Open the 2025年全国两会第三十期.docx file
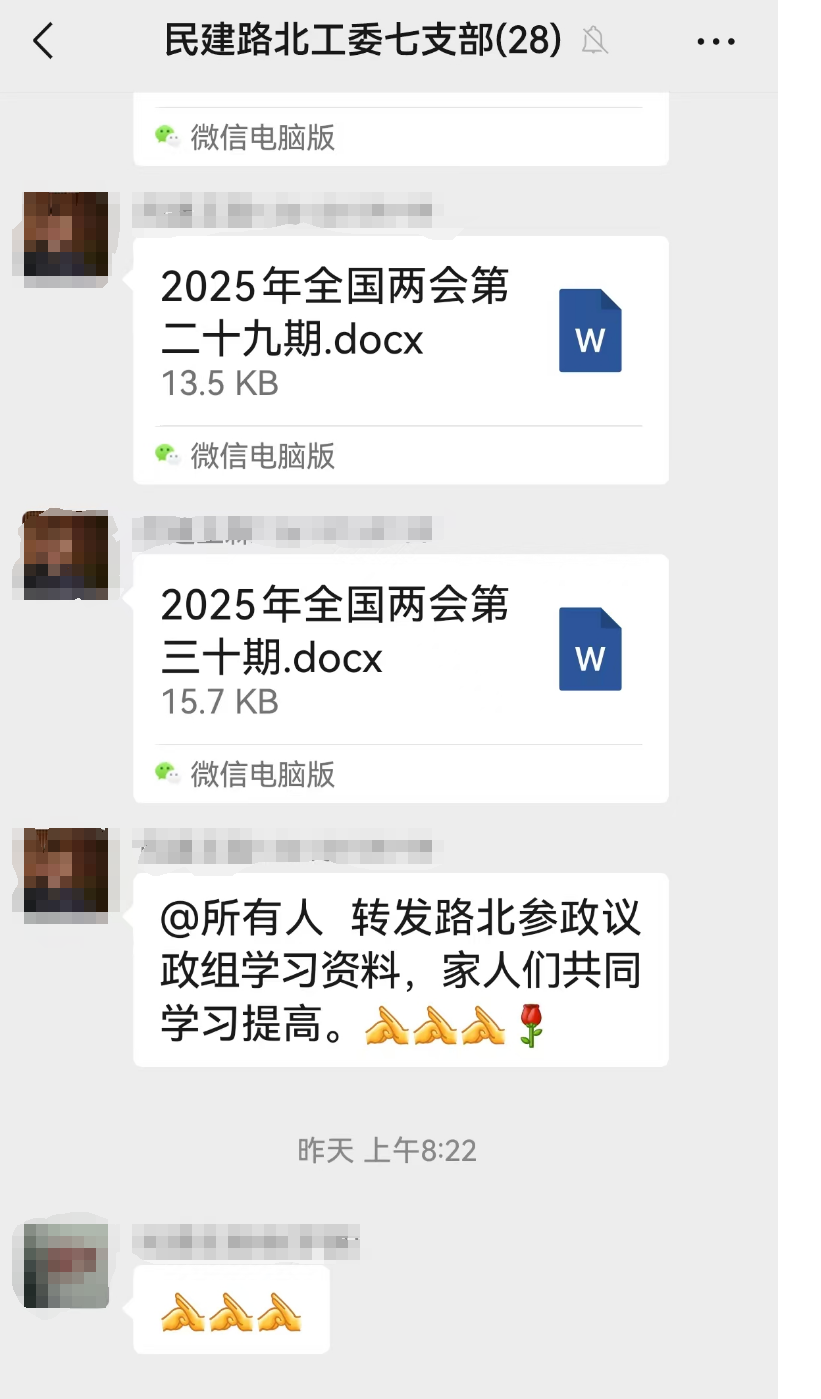This screenshot has width=821, height=1399. click(x=400, y=649)
